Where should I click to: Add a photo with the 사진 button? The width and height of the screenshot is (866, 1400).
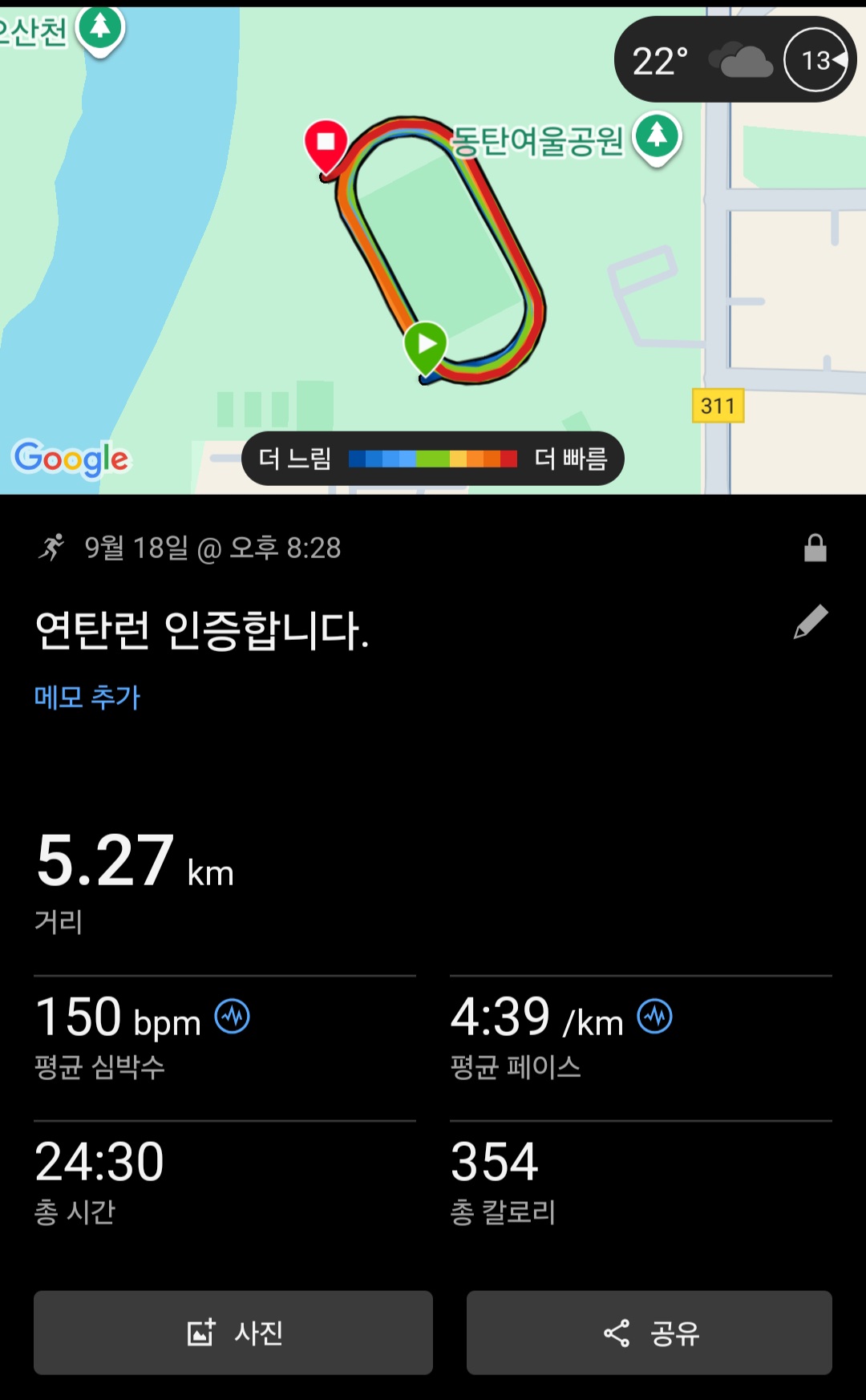[x=233, y=1333]
